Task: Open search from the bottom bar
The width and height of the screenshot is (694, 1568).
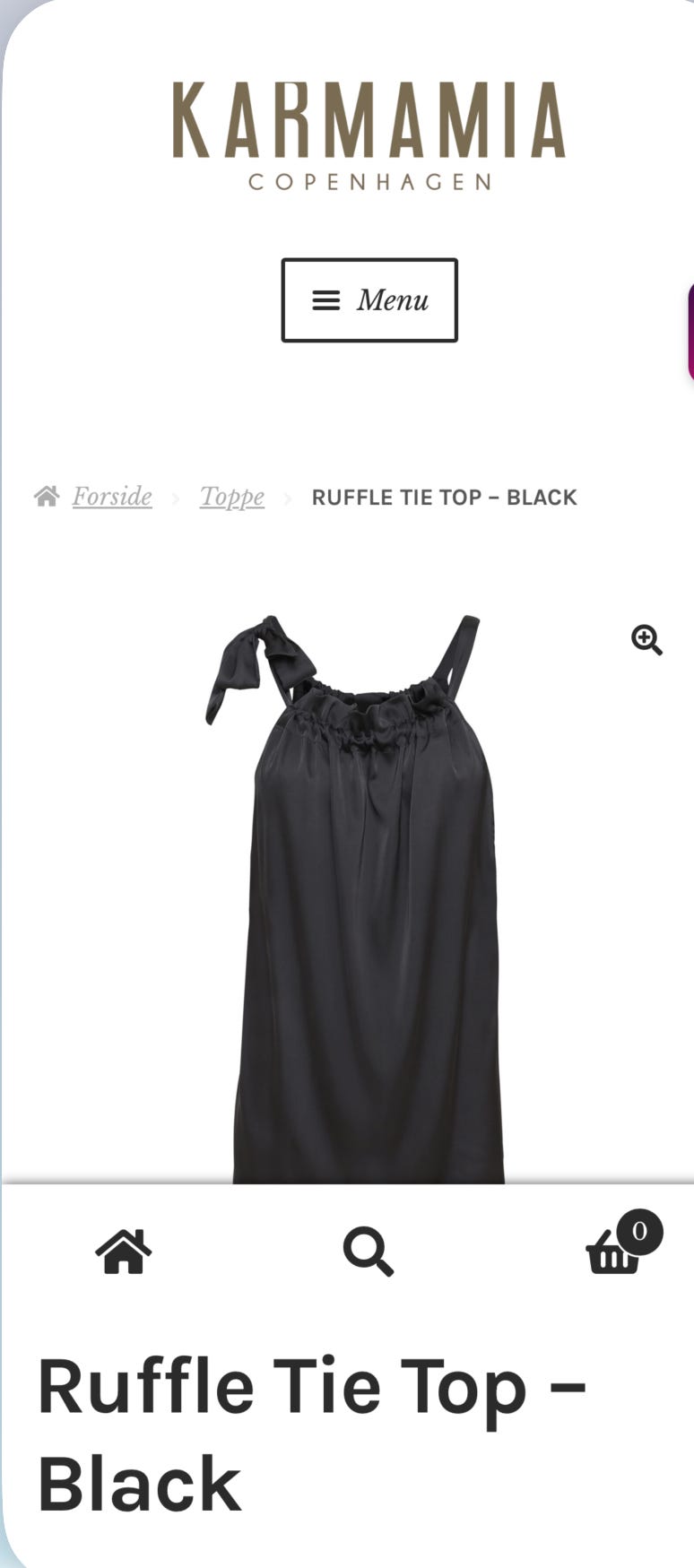Action: 369,1251
